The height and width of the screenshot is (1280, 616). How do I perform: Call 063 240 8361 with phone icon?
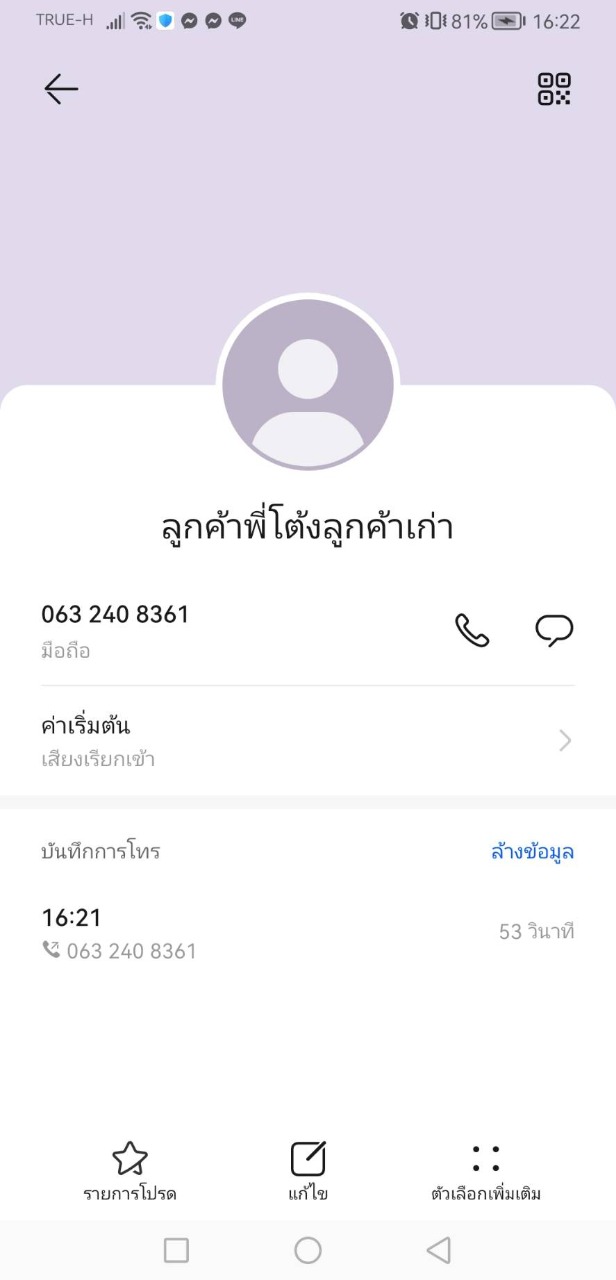(x=472, y=630)
